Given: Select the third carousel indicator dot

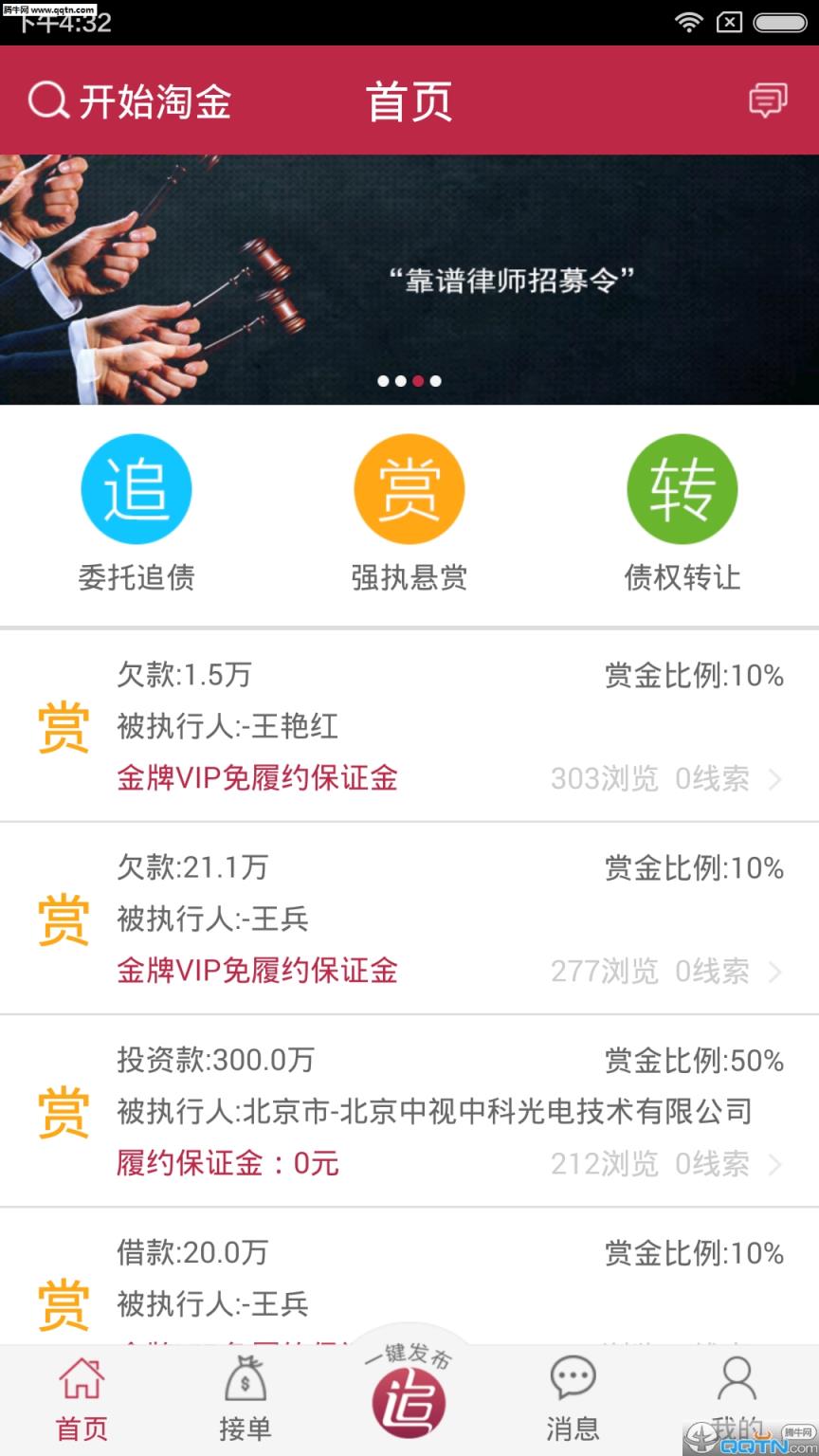Looking at the screenshot, I should pyautogui.click(x=418, y=381).
